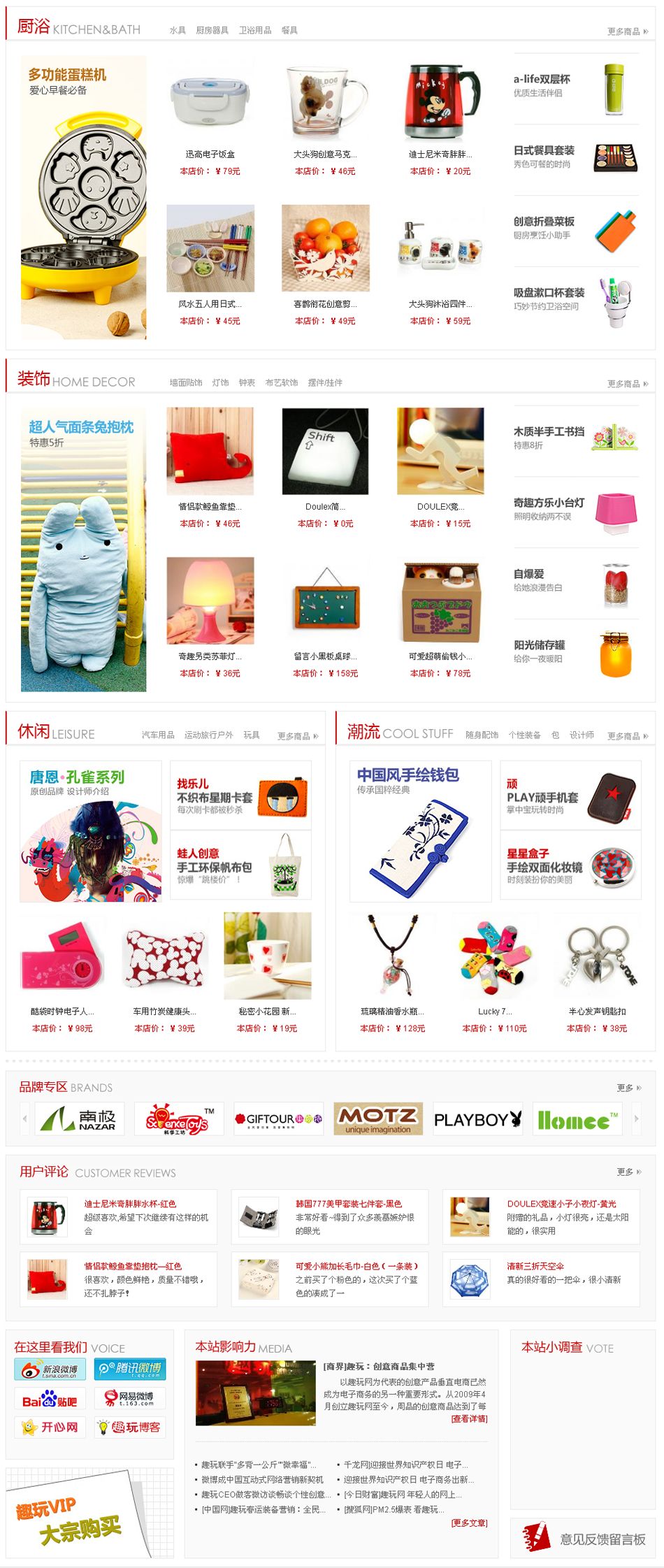The width and height of the screenshot is (664, 1568).
Task: Open 半心发声钥匙扣 product
Action: [x=597, y=1011]
